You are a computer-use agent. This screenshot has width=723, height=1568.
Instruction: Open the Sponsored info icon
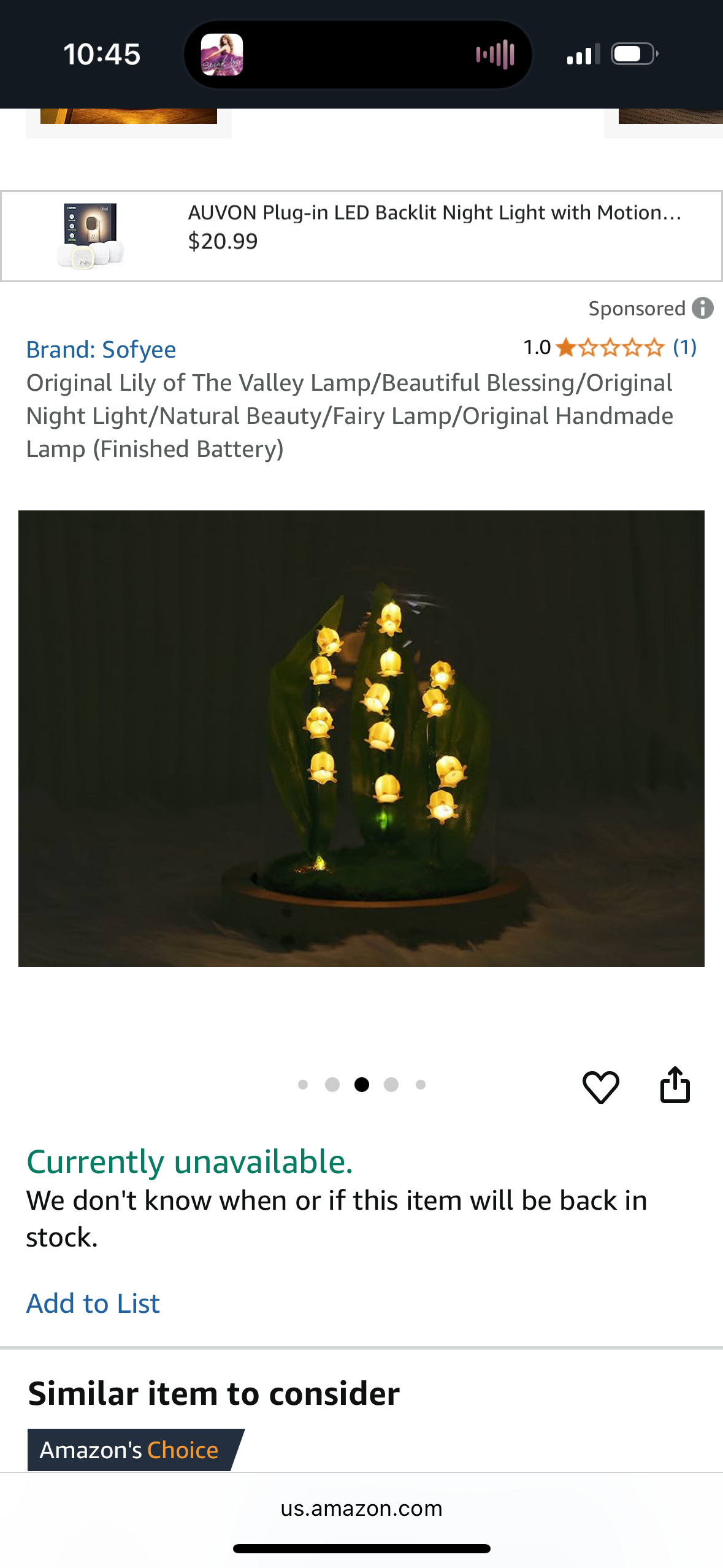click(702, 308)
